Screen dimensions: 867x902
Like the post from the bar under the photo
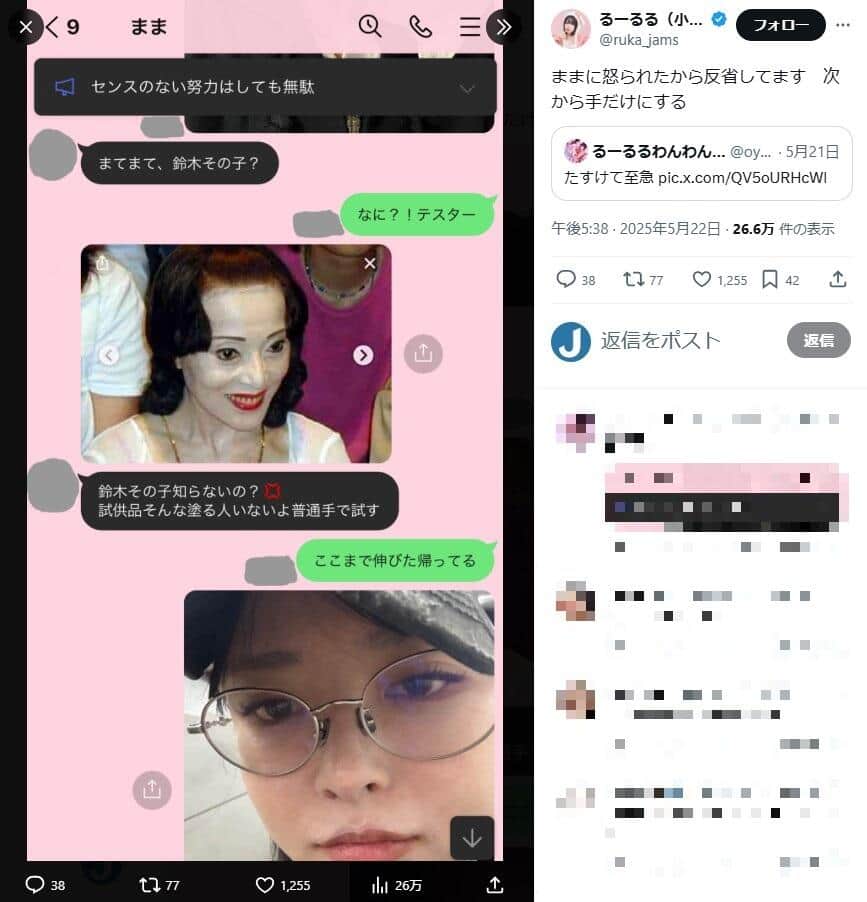[265, 885]
